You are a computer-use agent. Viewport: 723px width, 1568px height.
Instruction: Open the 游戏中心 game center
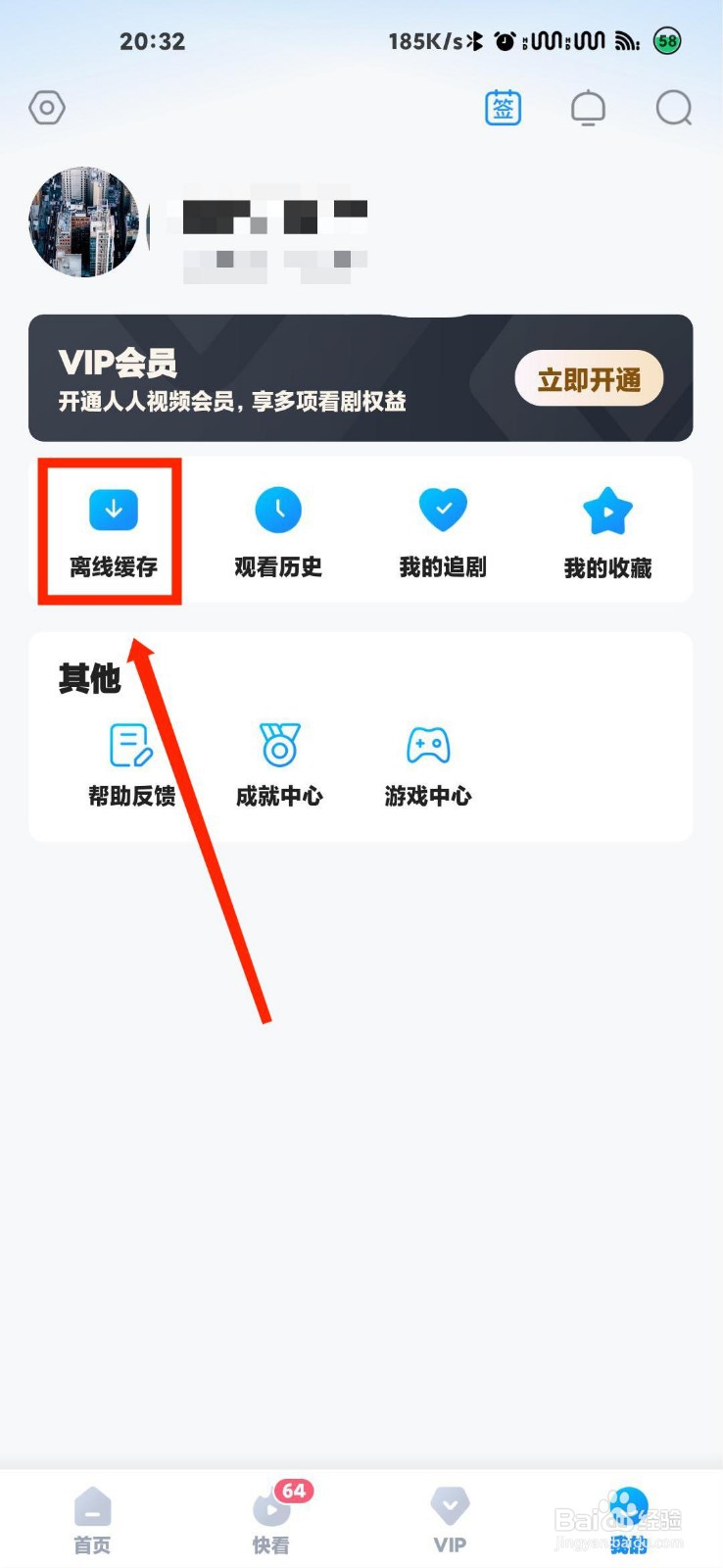[426, 764]
